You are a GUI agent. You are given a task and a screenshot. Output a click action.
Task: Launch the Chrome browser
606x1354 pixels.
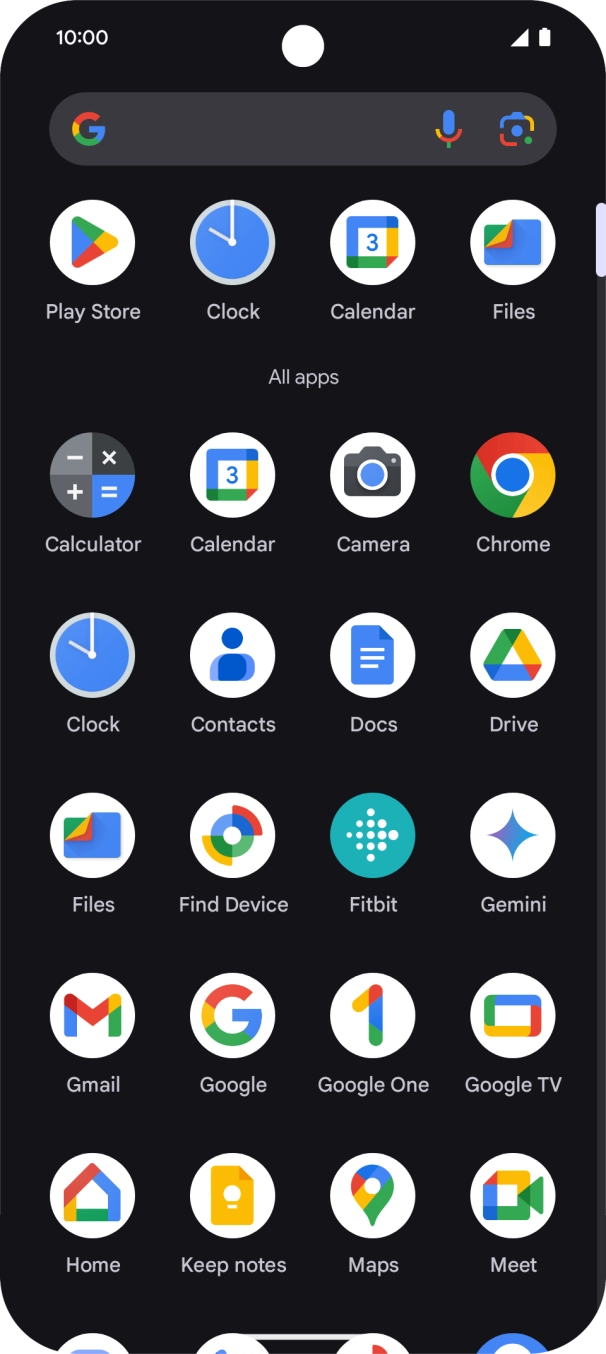(513, 476)
